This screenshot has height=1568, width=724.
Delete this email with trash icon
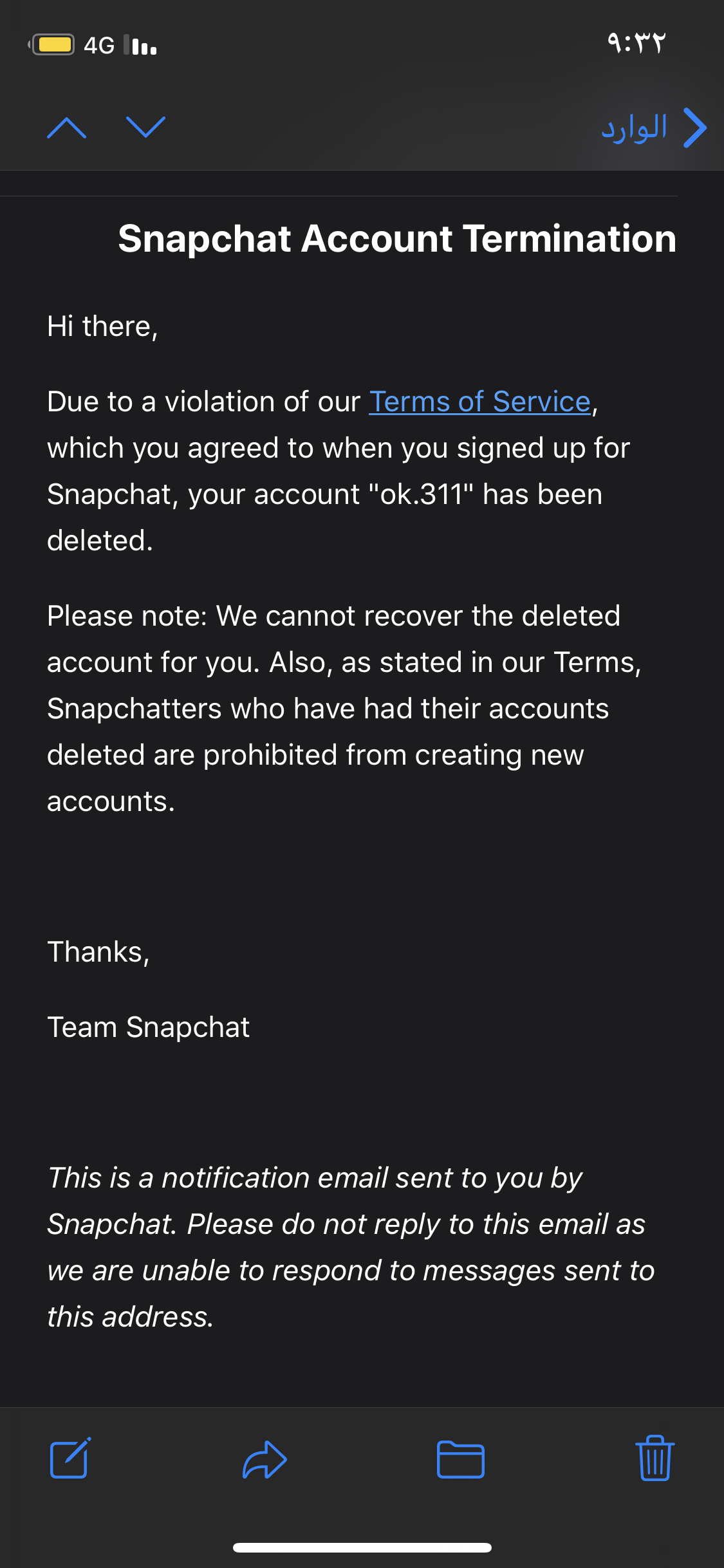(655, 1458)
